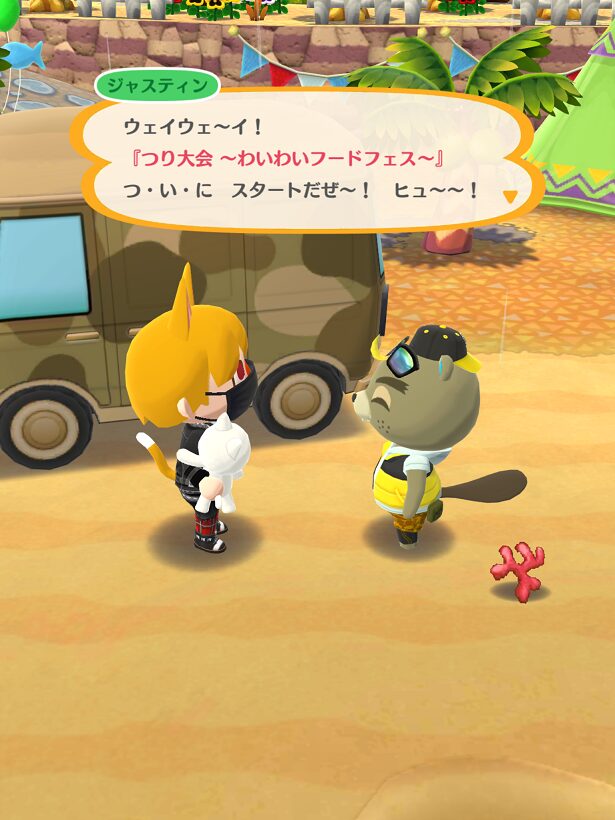
Task: Advance the dialogue with the orange arrow
Action: tap(510, 196)
